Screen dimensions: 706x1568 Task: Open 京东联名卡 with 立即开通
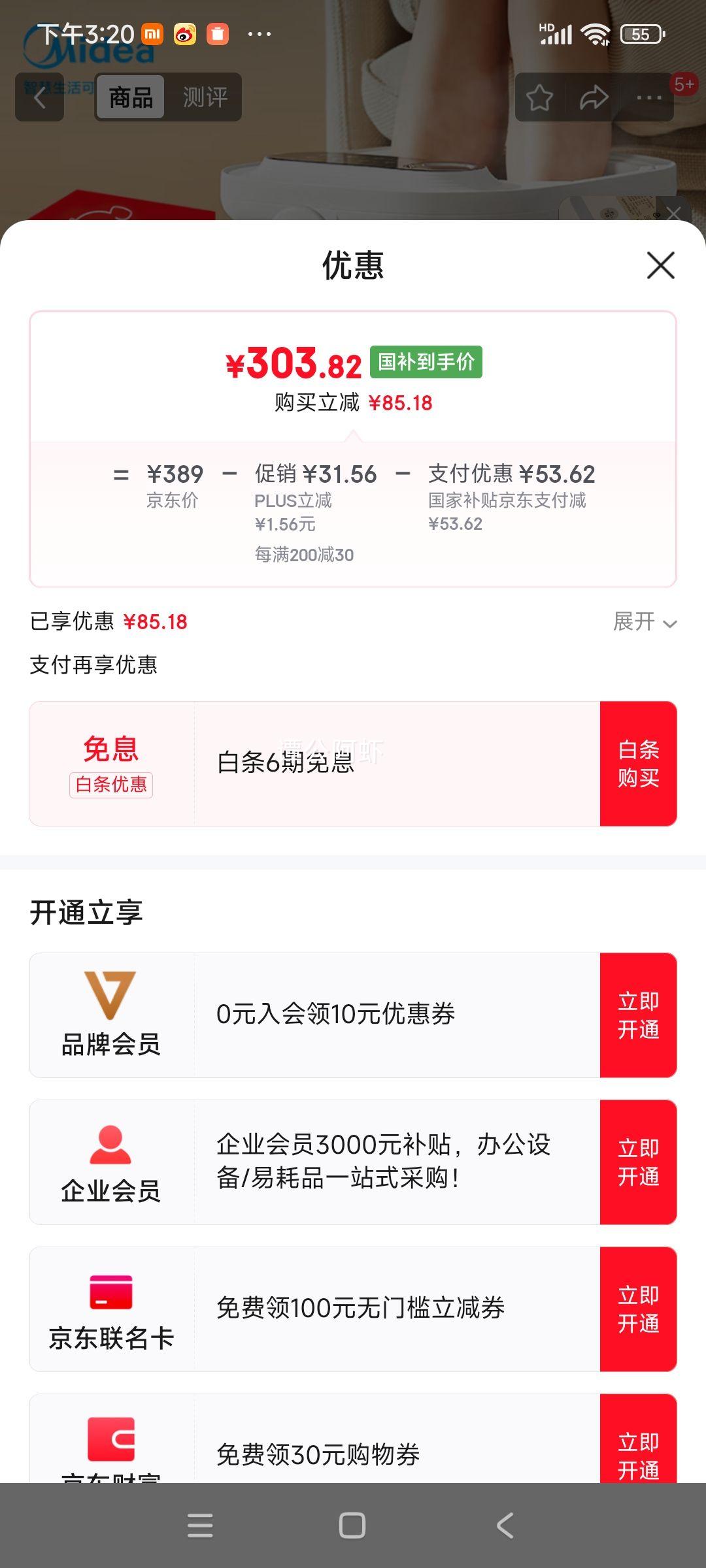638,1309
